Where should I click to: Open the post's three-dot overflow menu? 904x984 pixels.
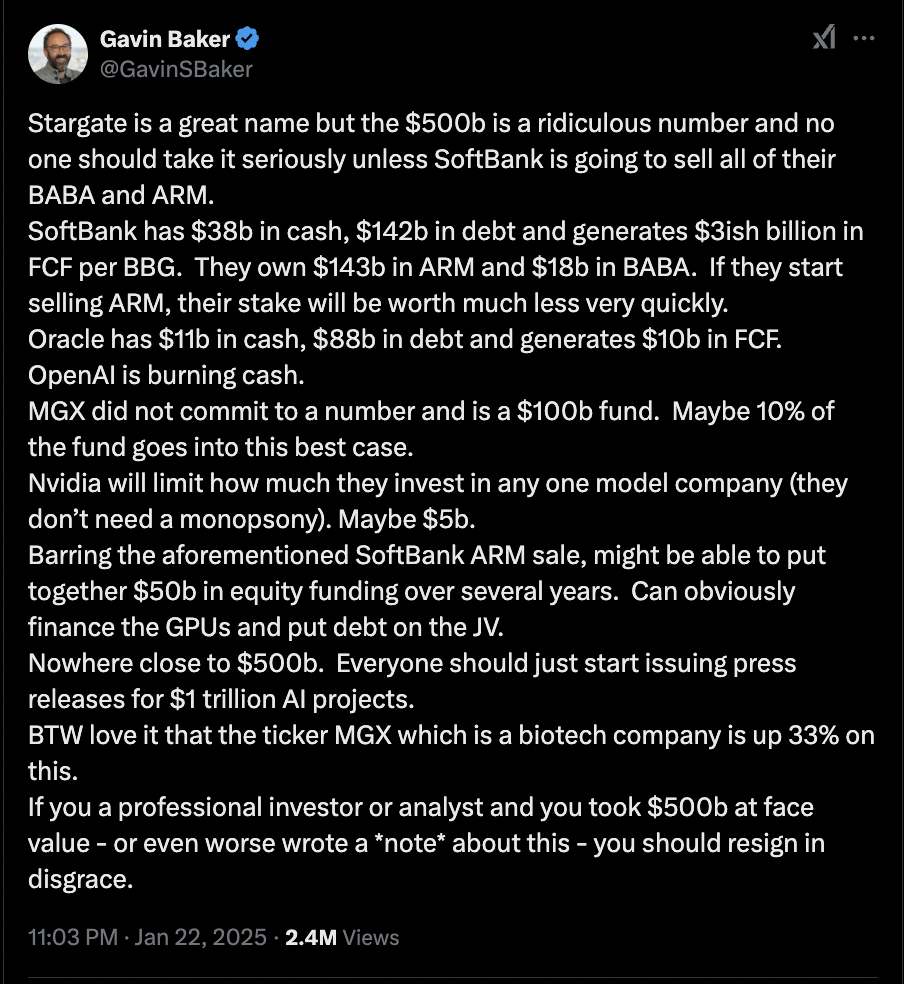[863, 38]
